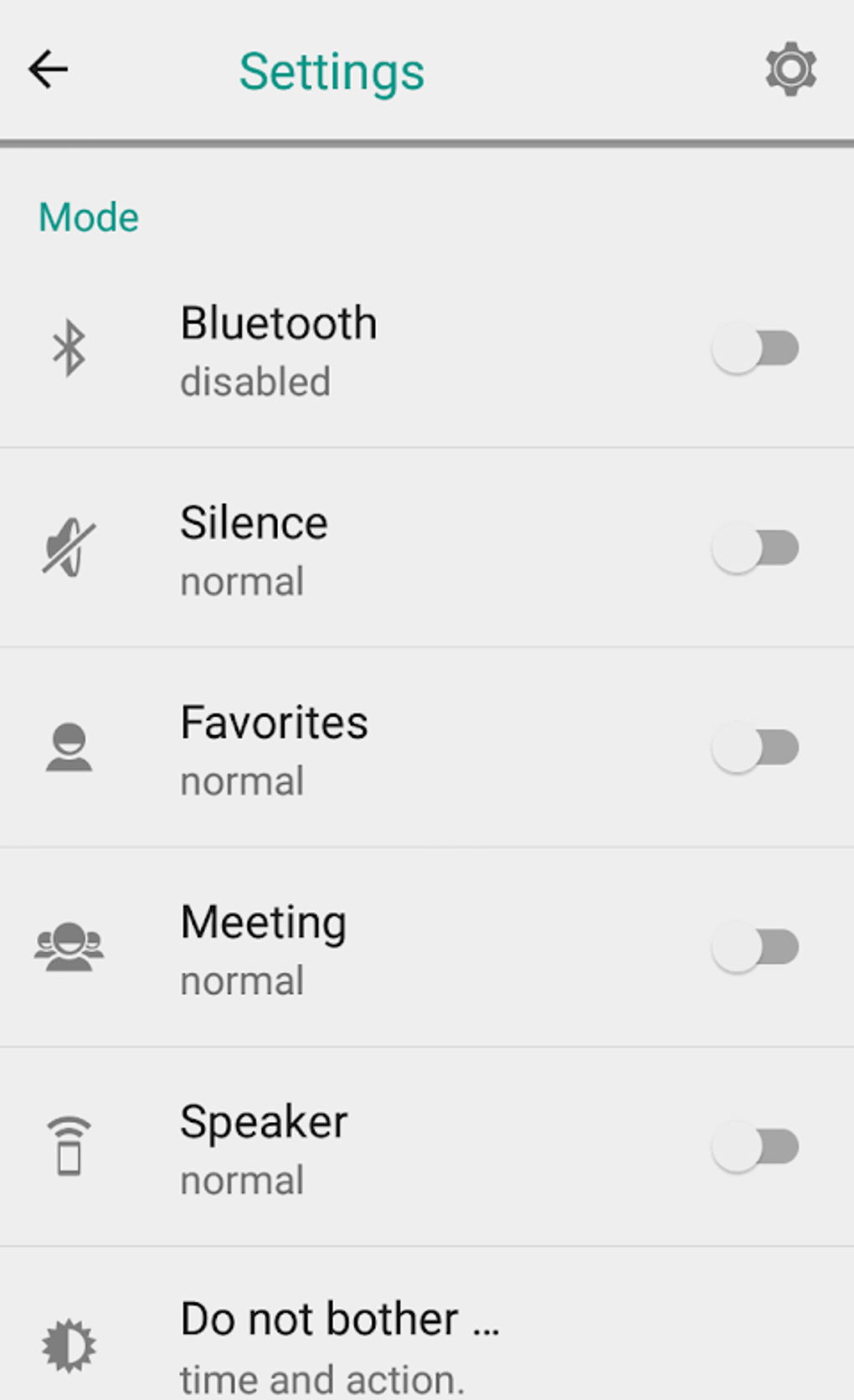Activate the Meeting mode switch
The height and width of the screenshot is (1400, 854).
pyautogui.click(x=755, y=948)
